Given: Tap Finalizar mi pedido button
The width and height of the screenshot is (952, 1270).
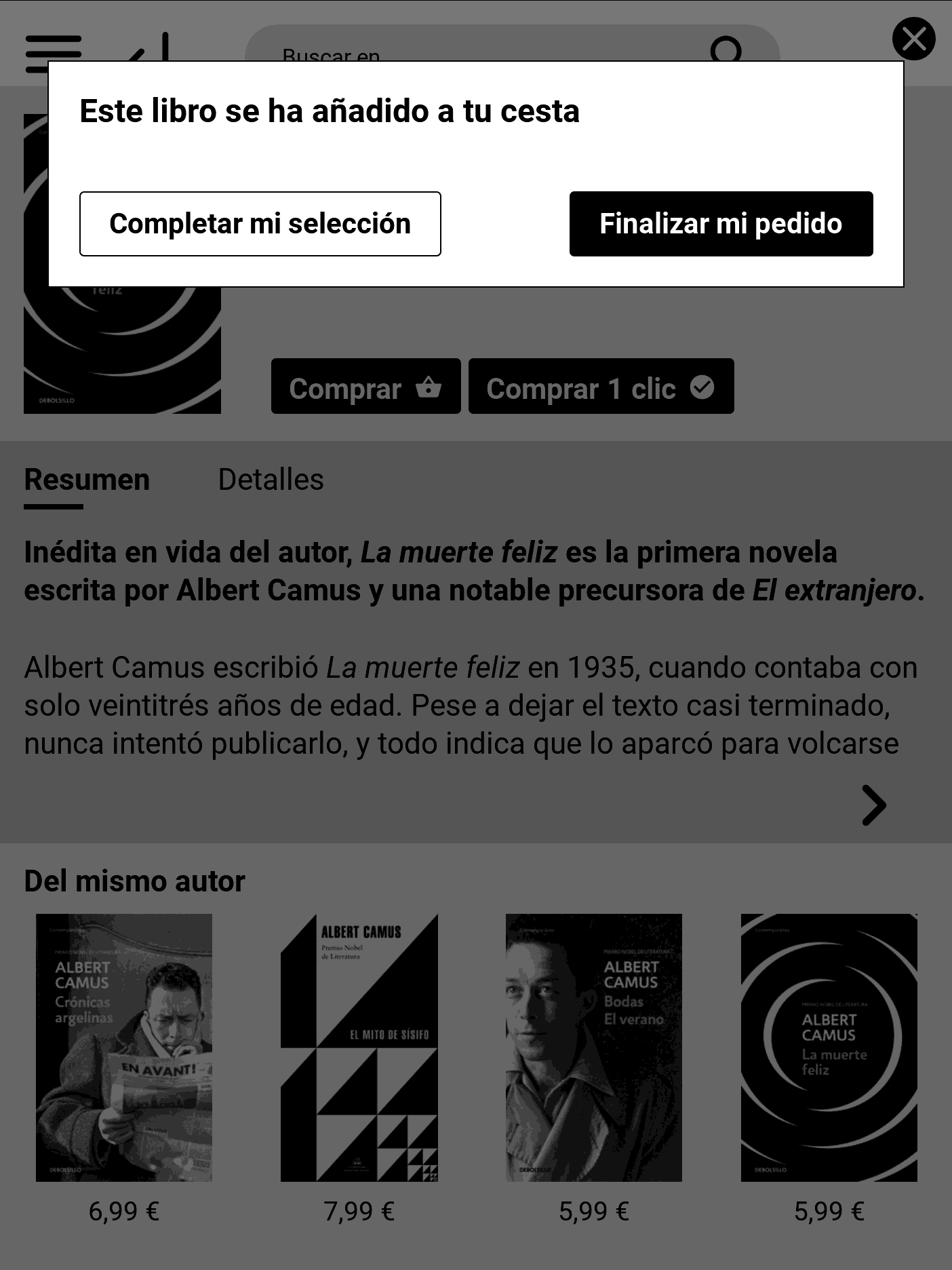Looking at the screenshot, I should pos(721,224).
